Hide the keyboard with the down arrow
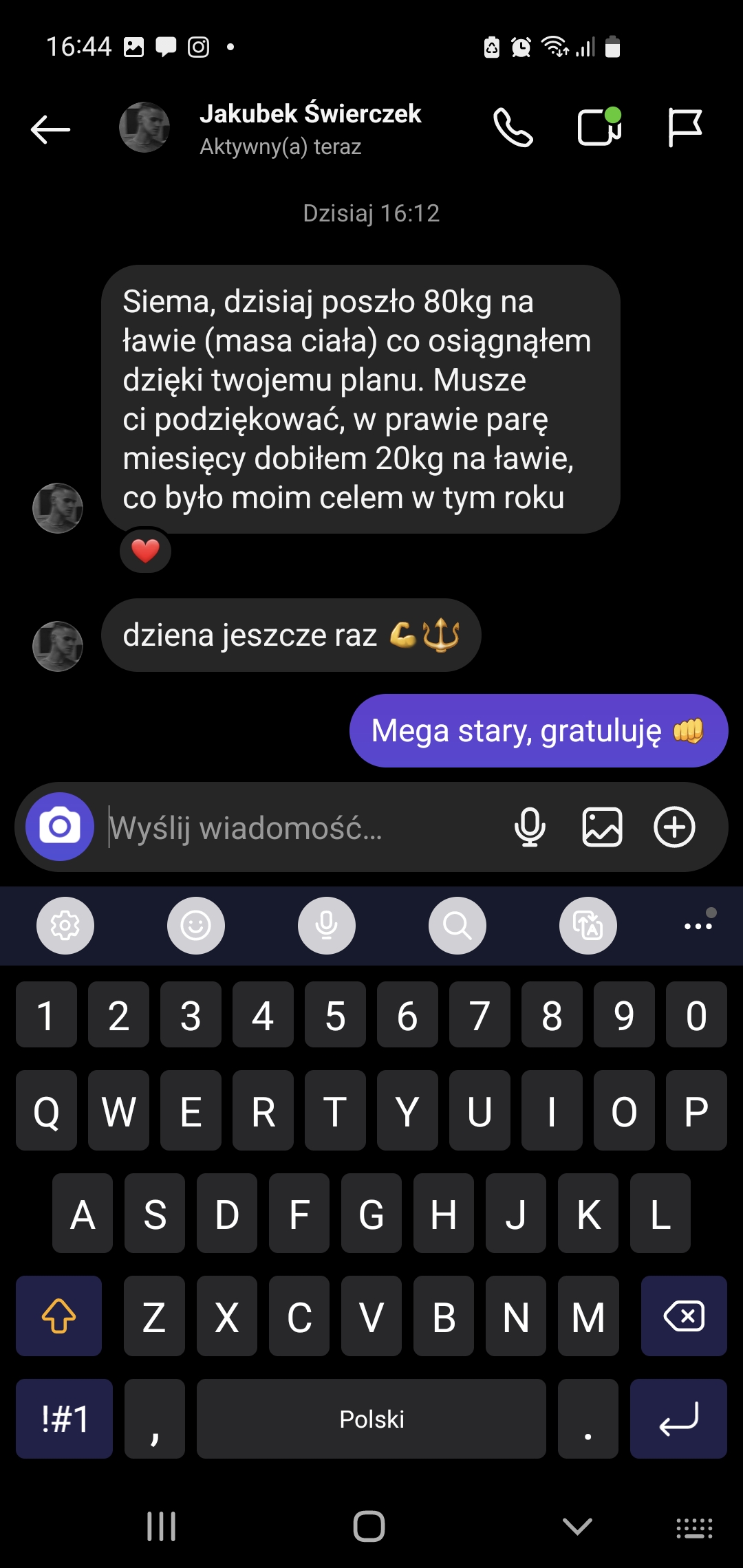 pyautogui.click(x=577, y=1527)
